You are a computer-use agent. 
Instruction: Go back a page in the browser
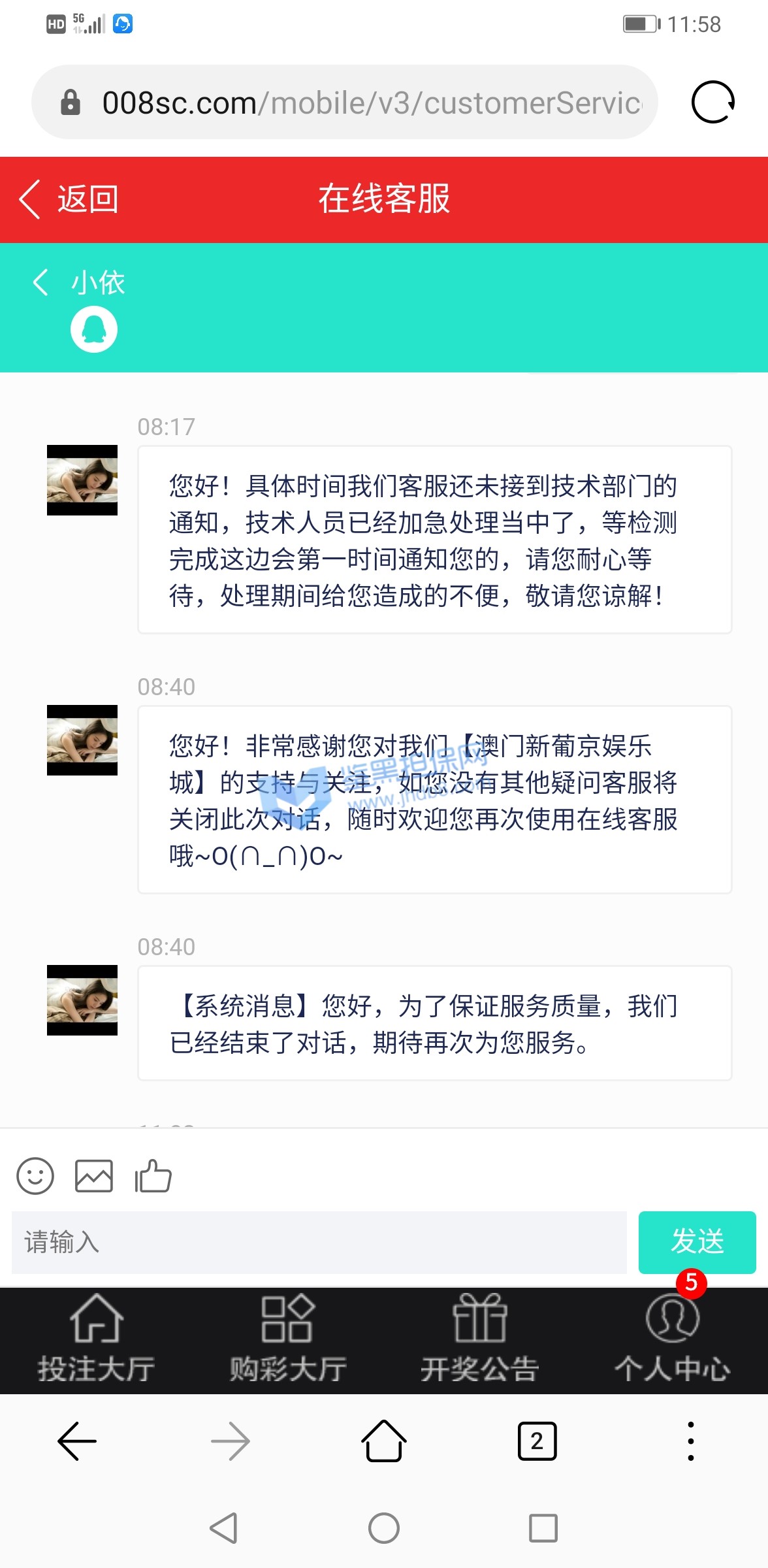pyautogui.click(x=77, y=1441)
